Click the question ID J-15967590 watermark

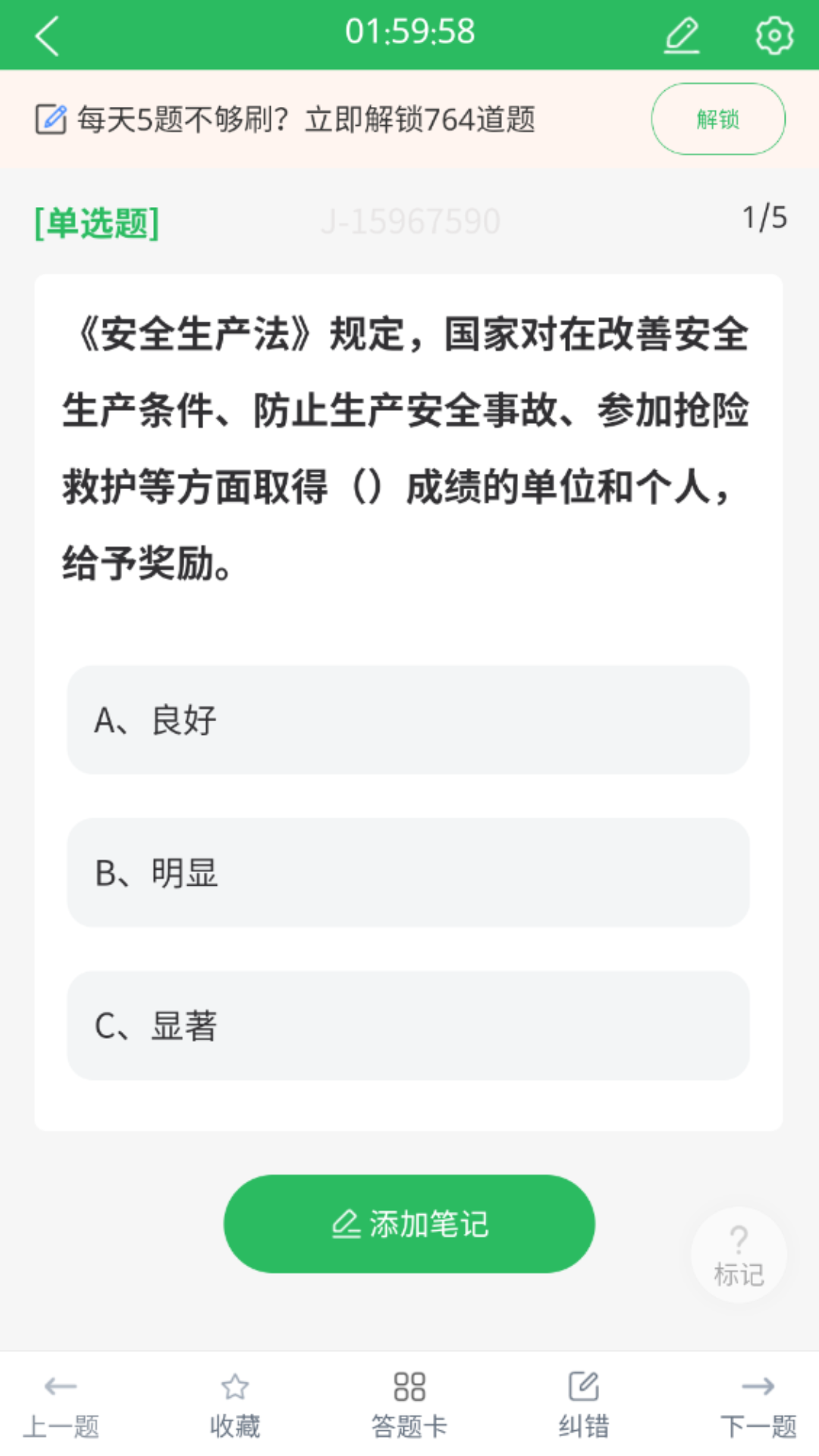[x=413, y=222]
